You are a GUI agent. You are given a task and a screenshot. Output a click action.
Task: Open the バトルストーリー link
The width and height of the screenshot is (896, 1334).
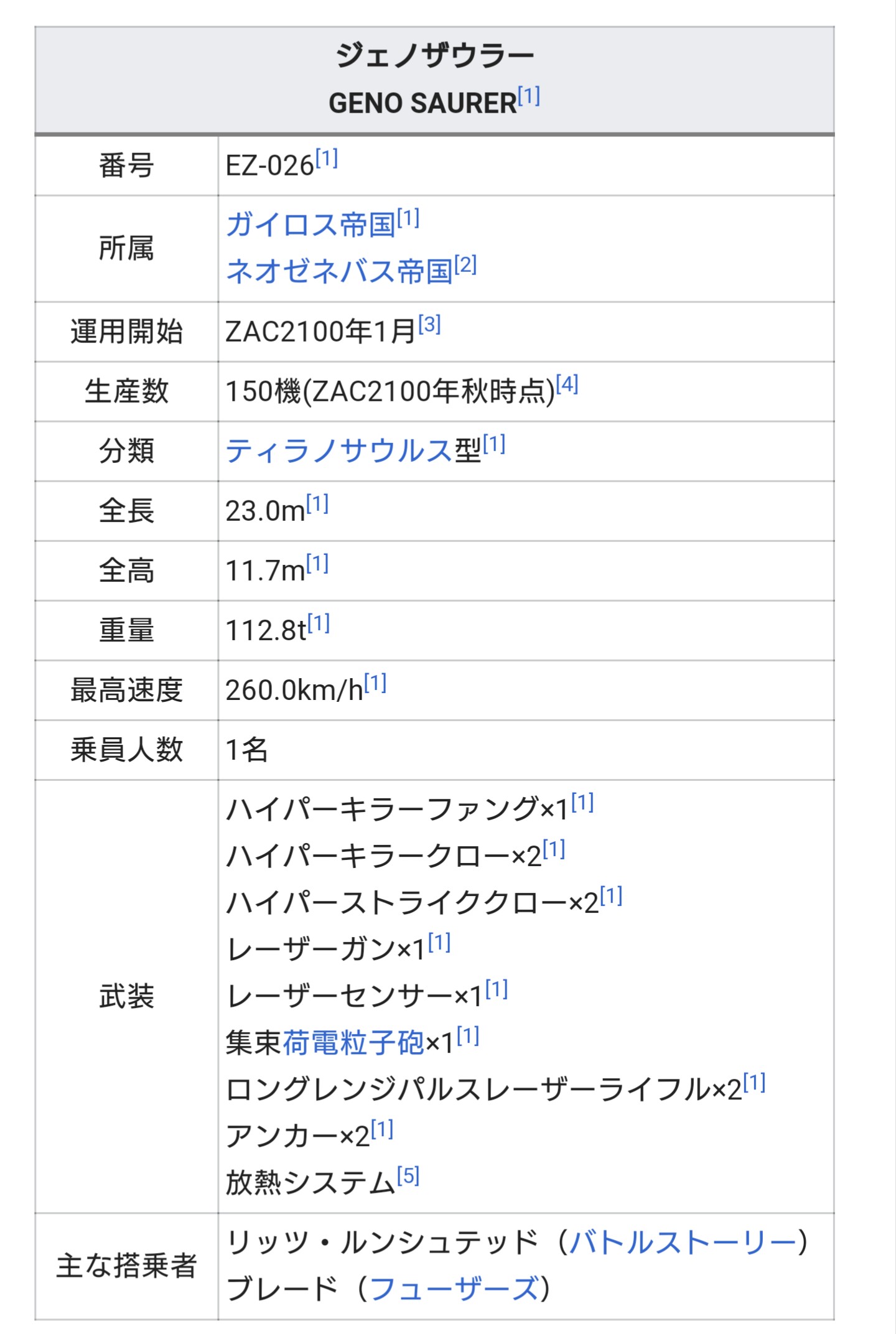click(683, 1242)
